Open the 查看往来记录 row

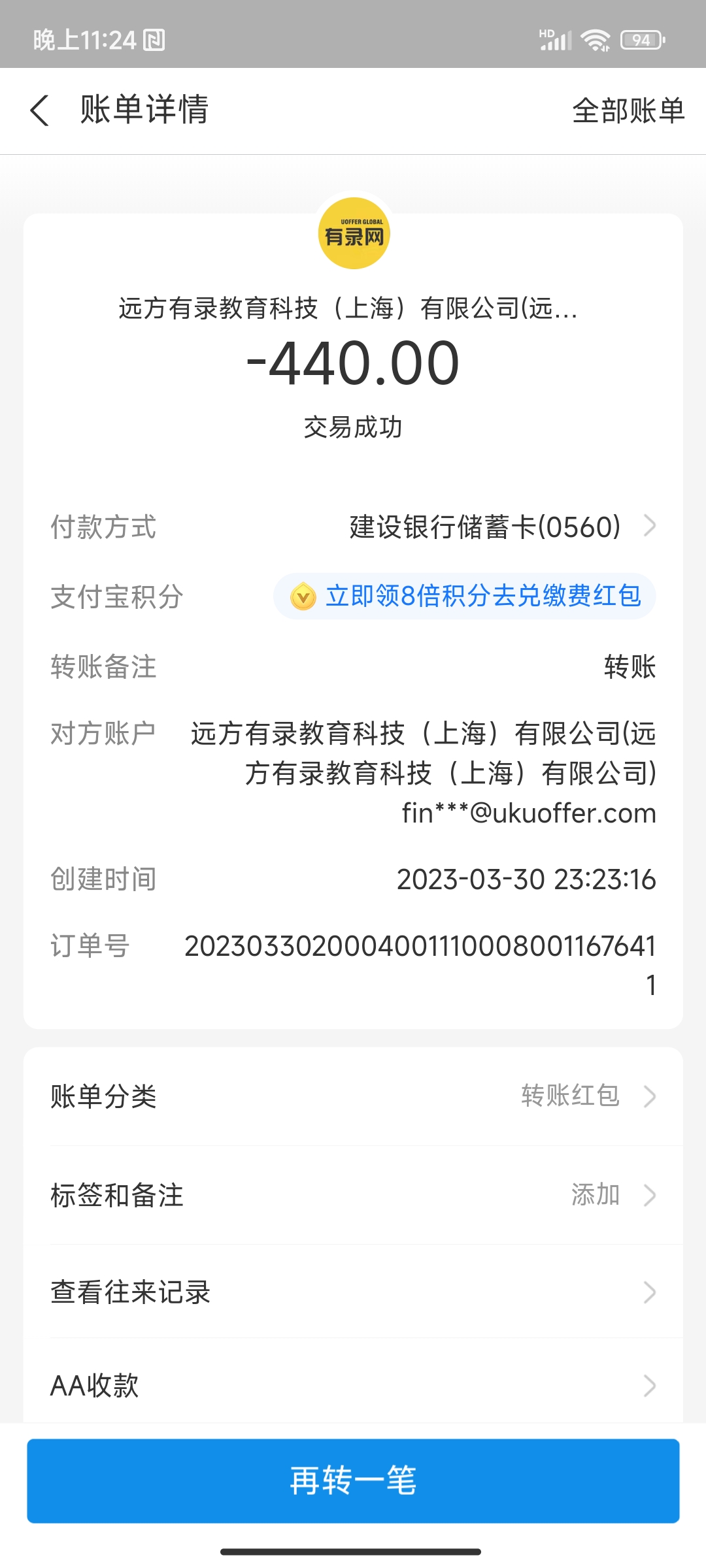pyautogui.click(x=353, y=1292)
